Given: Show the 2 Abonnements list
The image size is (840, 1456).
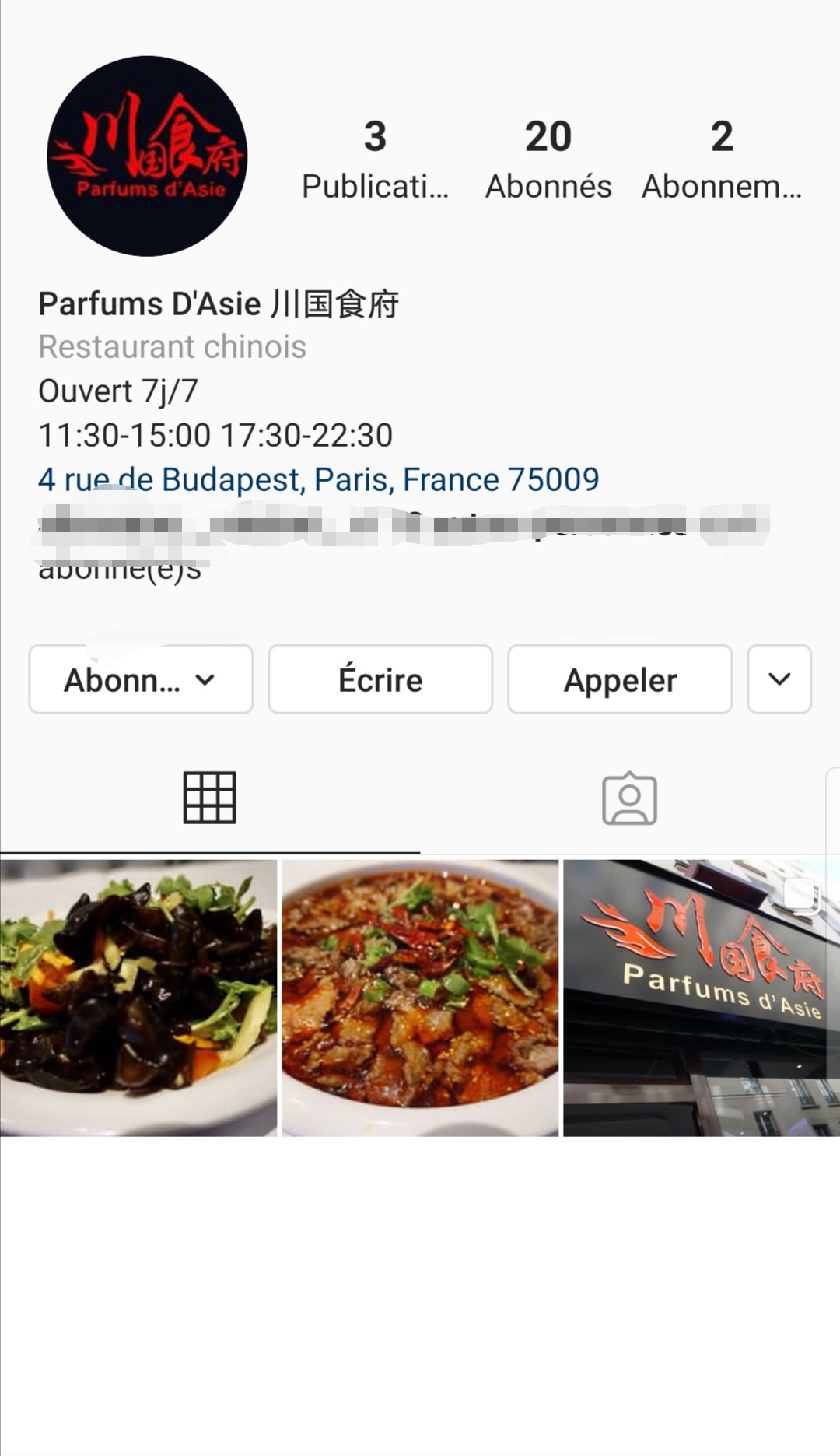Looking at the screenshot, I should click(722, 159).
